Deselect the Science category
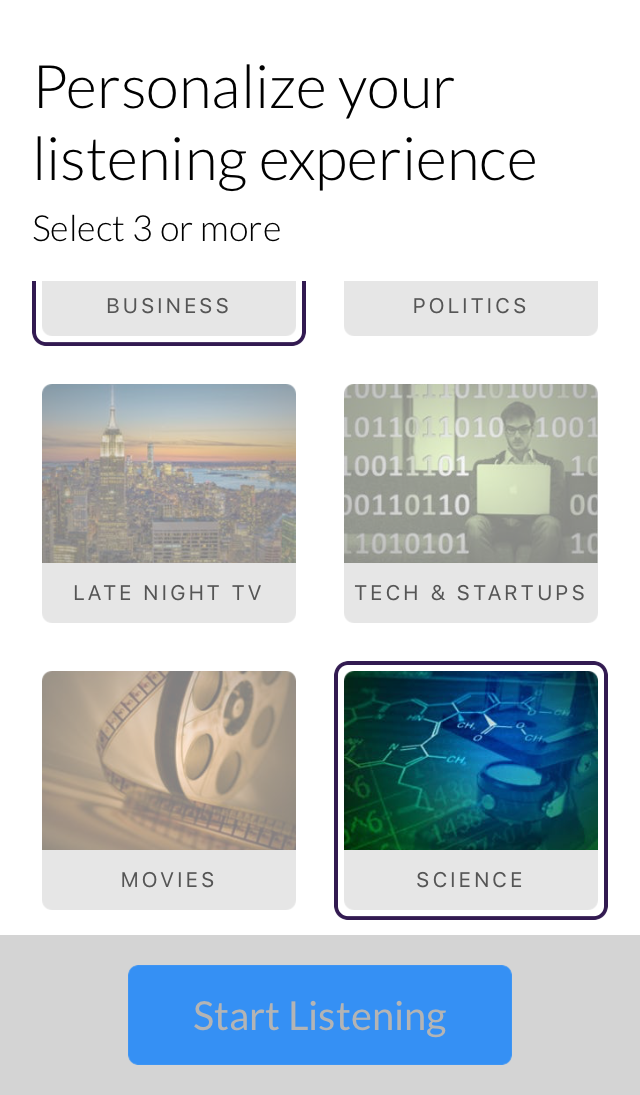The height and width of the screenshot is (1095, 640). click(x=470, y=790)
